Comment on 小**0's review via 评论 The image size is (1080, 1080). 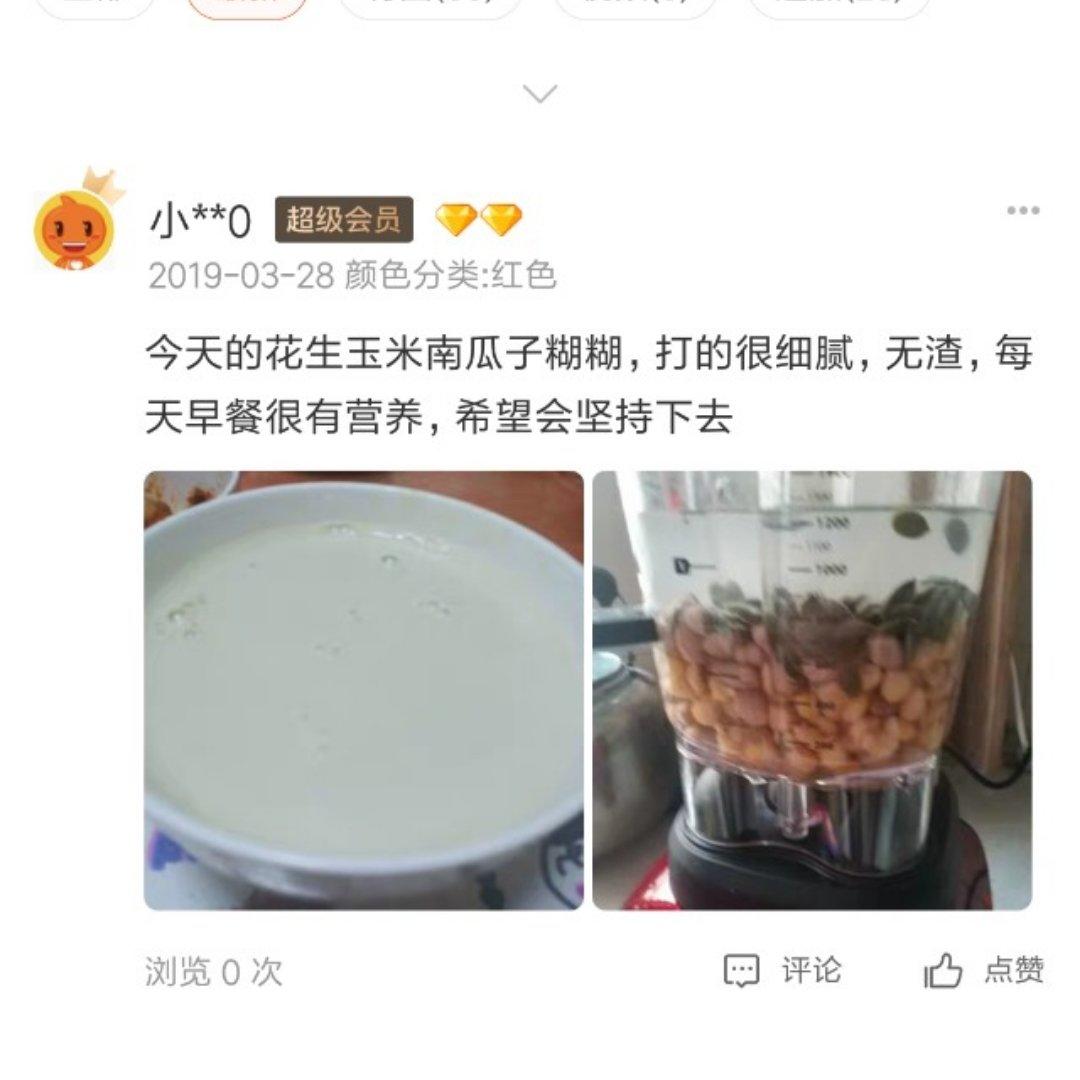coord(783,970)
